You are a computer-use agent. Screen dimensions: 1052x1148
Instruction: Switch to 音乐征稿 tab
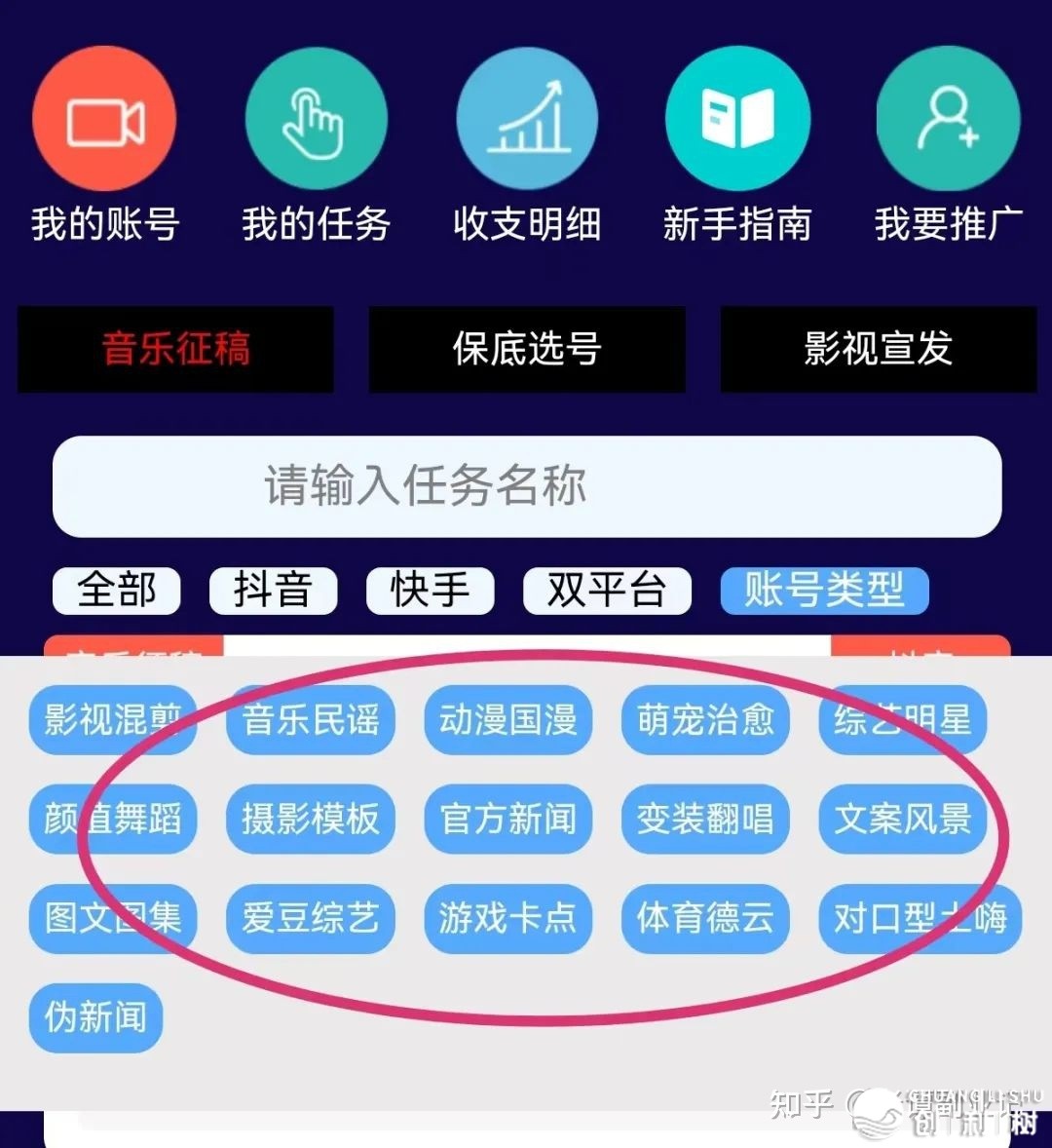(x=175, y=349)
